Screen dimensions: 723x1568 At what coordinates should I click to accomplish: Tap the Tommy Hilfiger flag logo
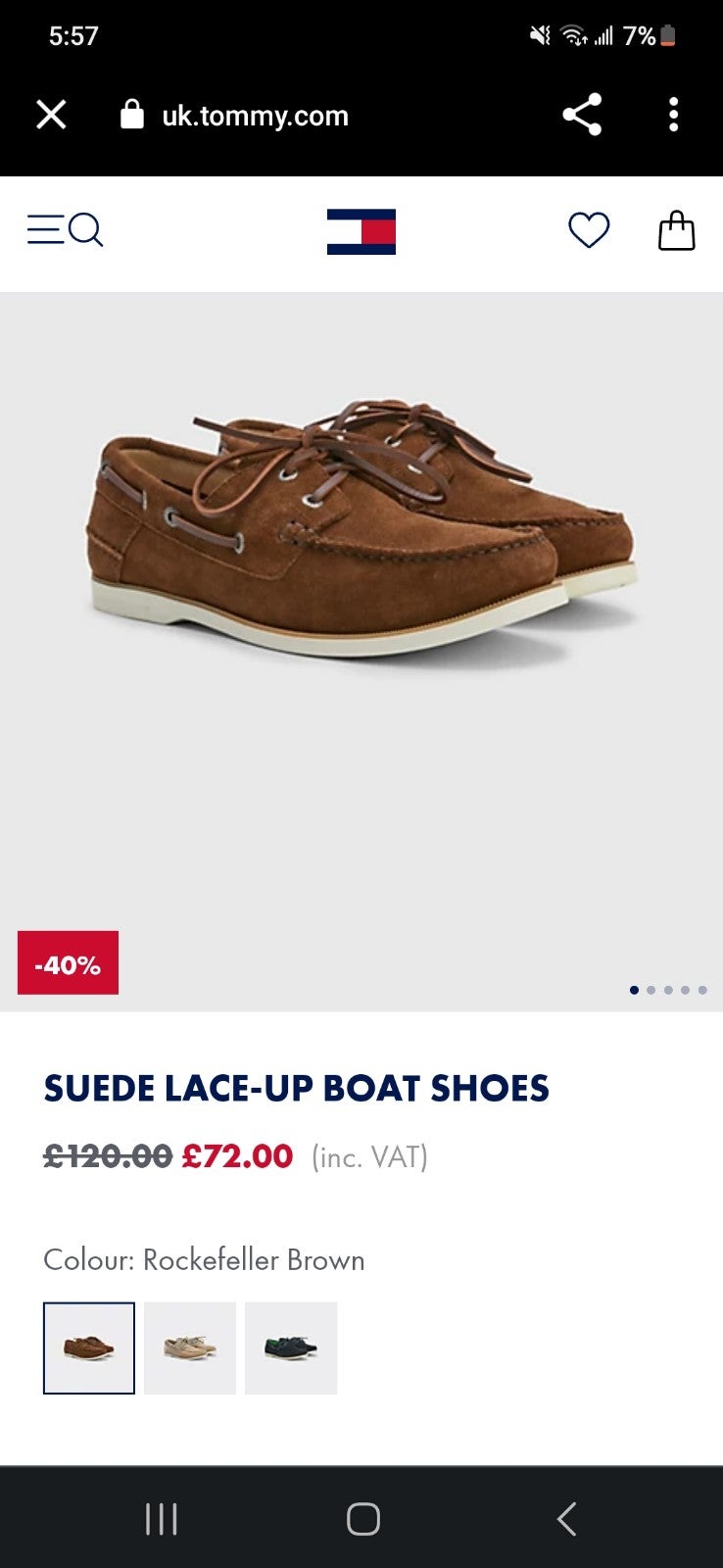361,231
